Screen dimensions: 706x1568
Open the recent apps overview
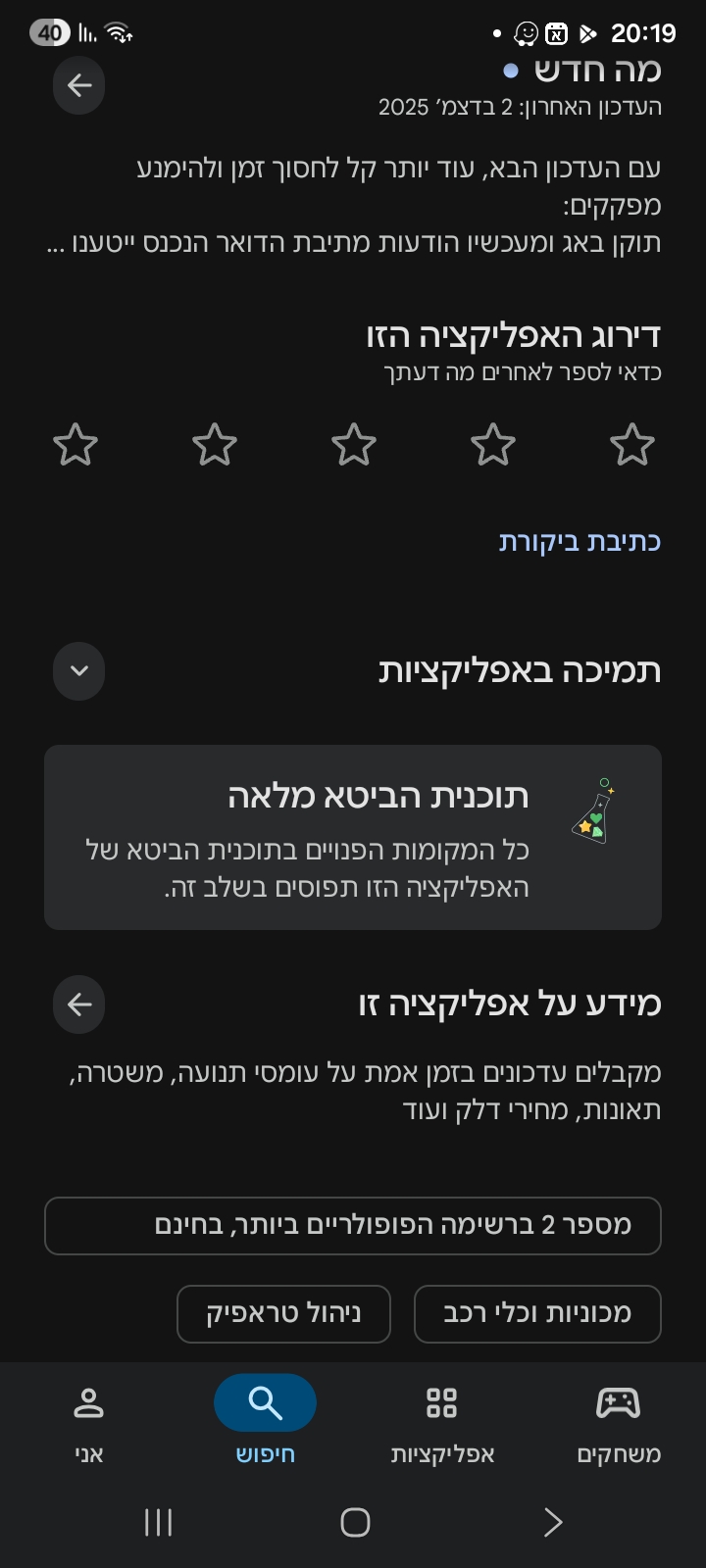click(158, 1522)
